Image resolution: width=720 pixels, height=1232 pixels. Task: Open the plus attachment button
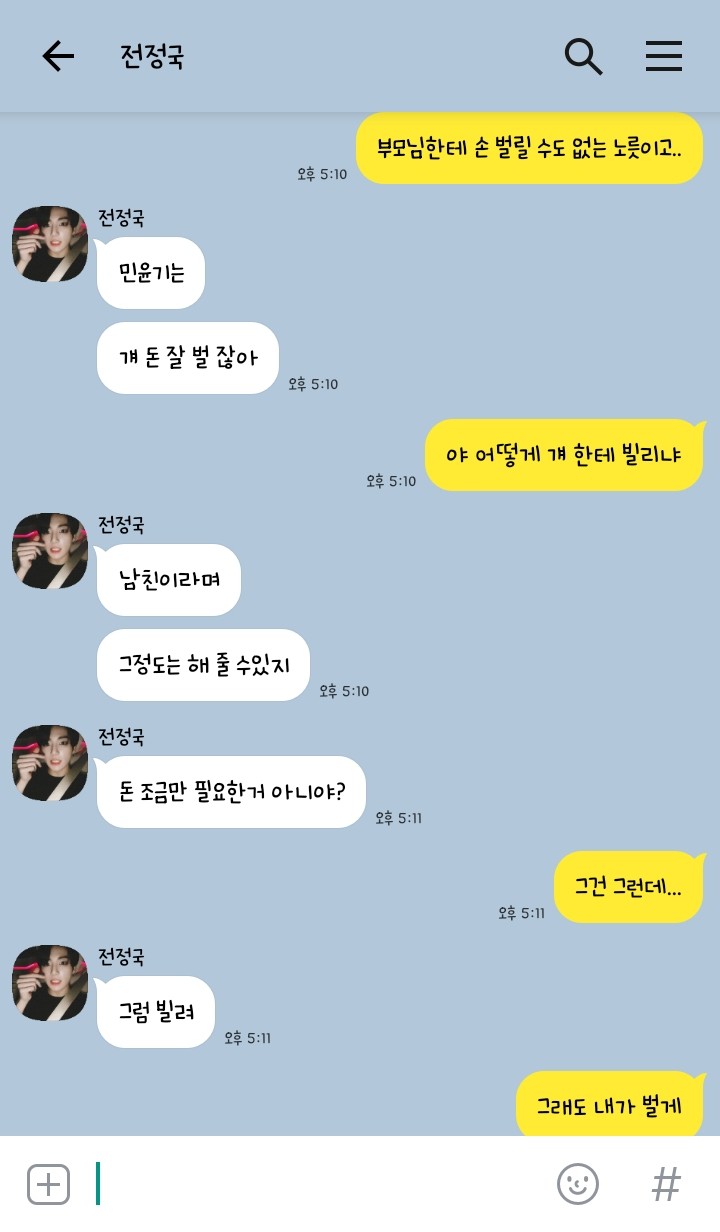point(48,1184)
